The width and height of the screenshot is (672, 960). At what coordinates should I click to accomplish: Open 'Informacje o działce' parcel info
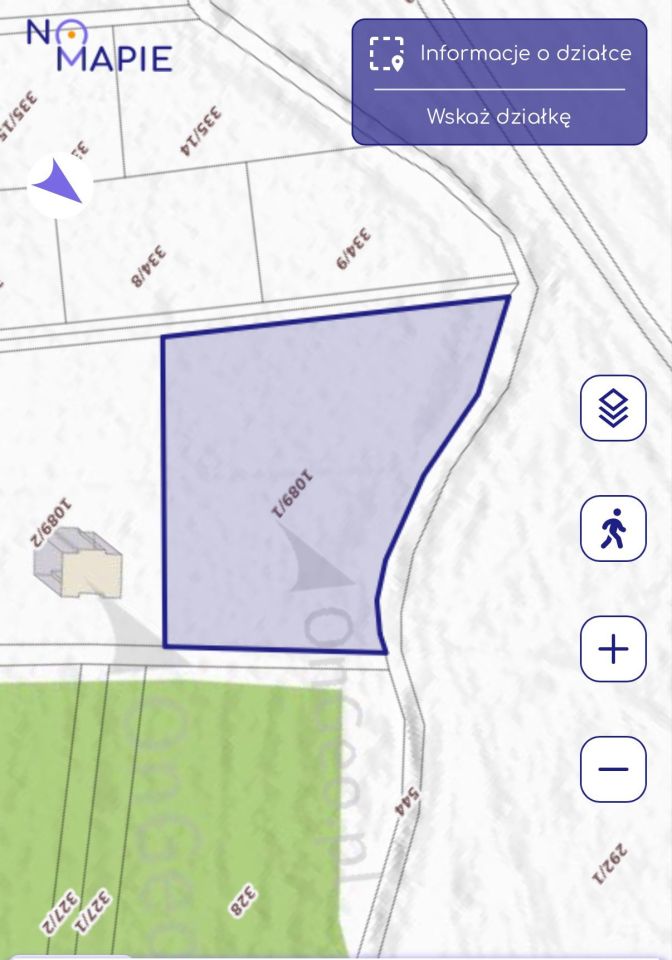[x=500, y=53]
